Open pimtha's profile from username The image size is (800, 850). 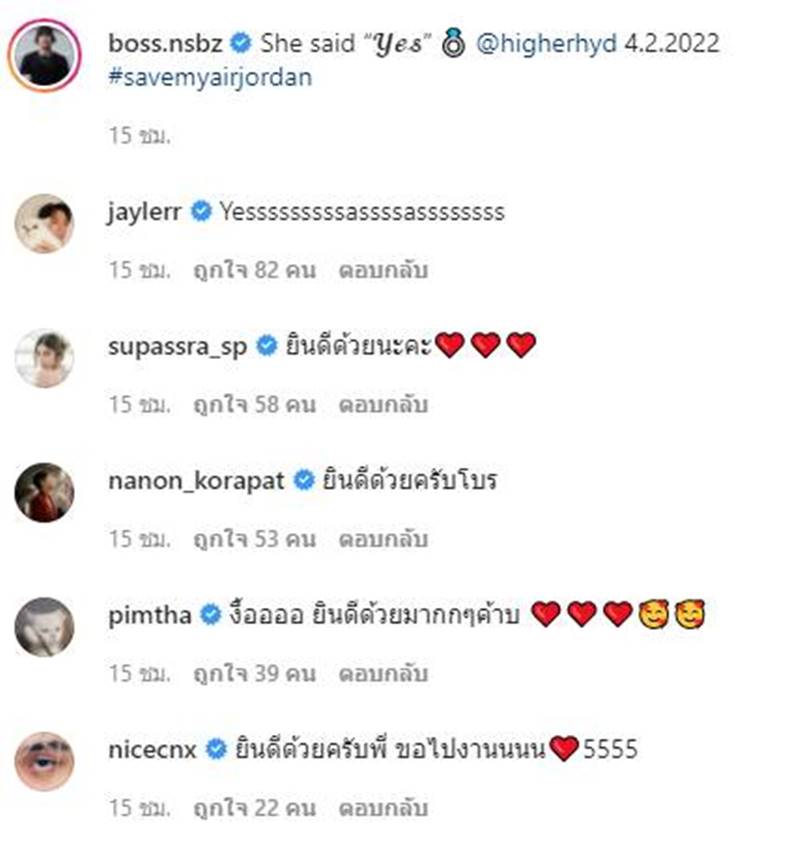pos(150,615)
